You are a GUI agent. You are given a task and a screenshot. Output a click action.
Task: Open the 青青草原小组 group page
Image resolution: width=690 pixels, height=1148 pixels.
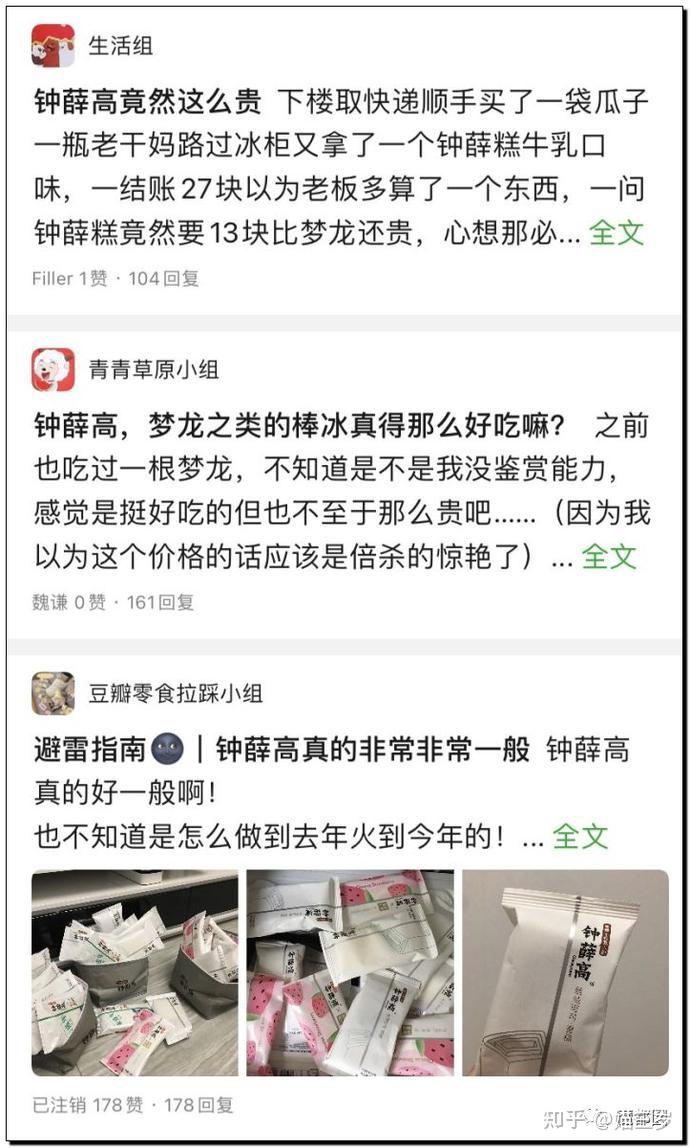tap(153, 369)
